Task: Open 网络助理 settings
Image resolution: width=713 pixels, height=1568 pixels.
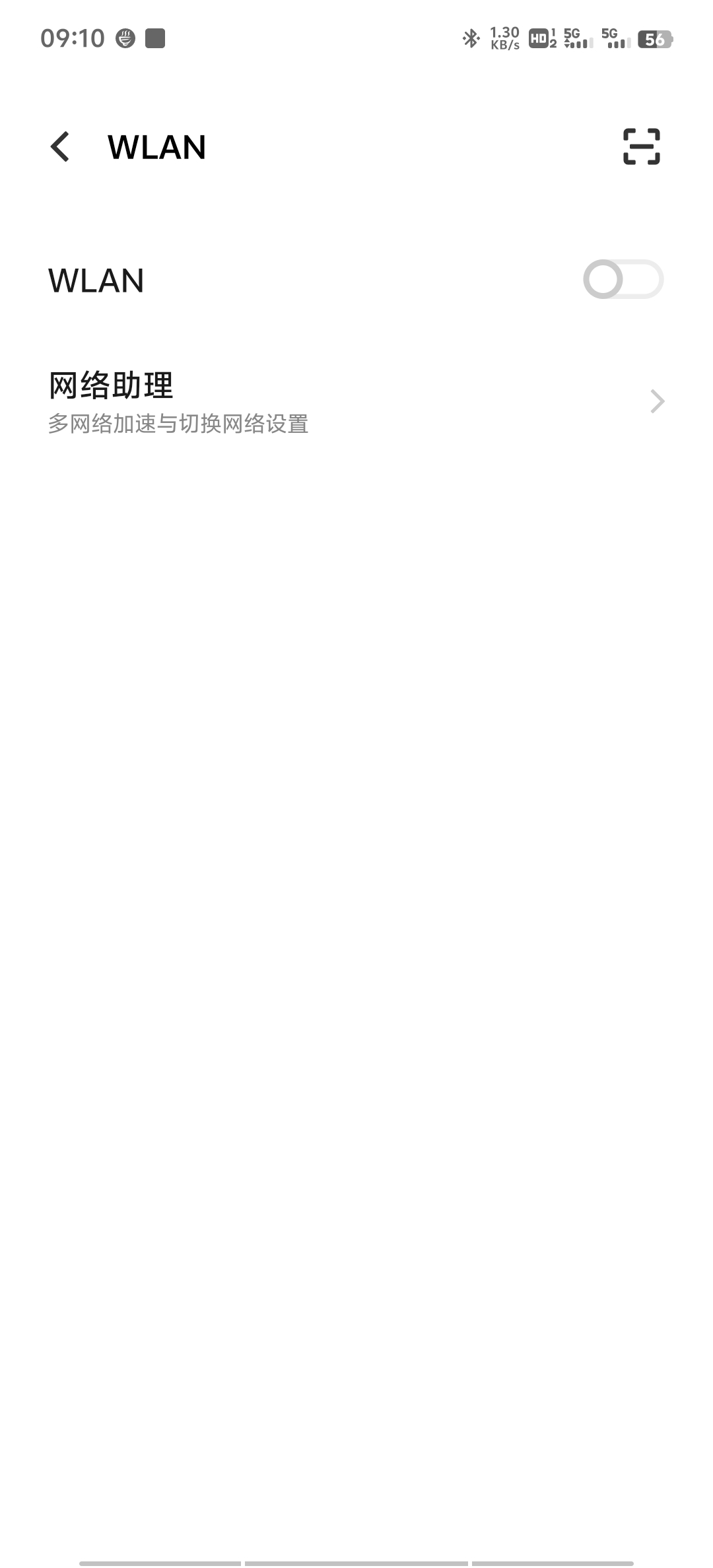Action: [356, 401]
